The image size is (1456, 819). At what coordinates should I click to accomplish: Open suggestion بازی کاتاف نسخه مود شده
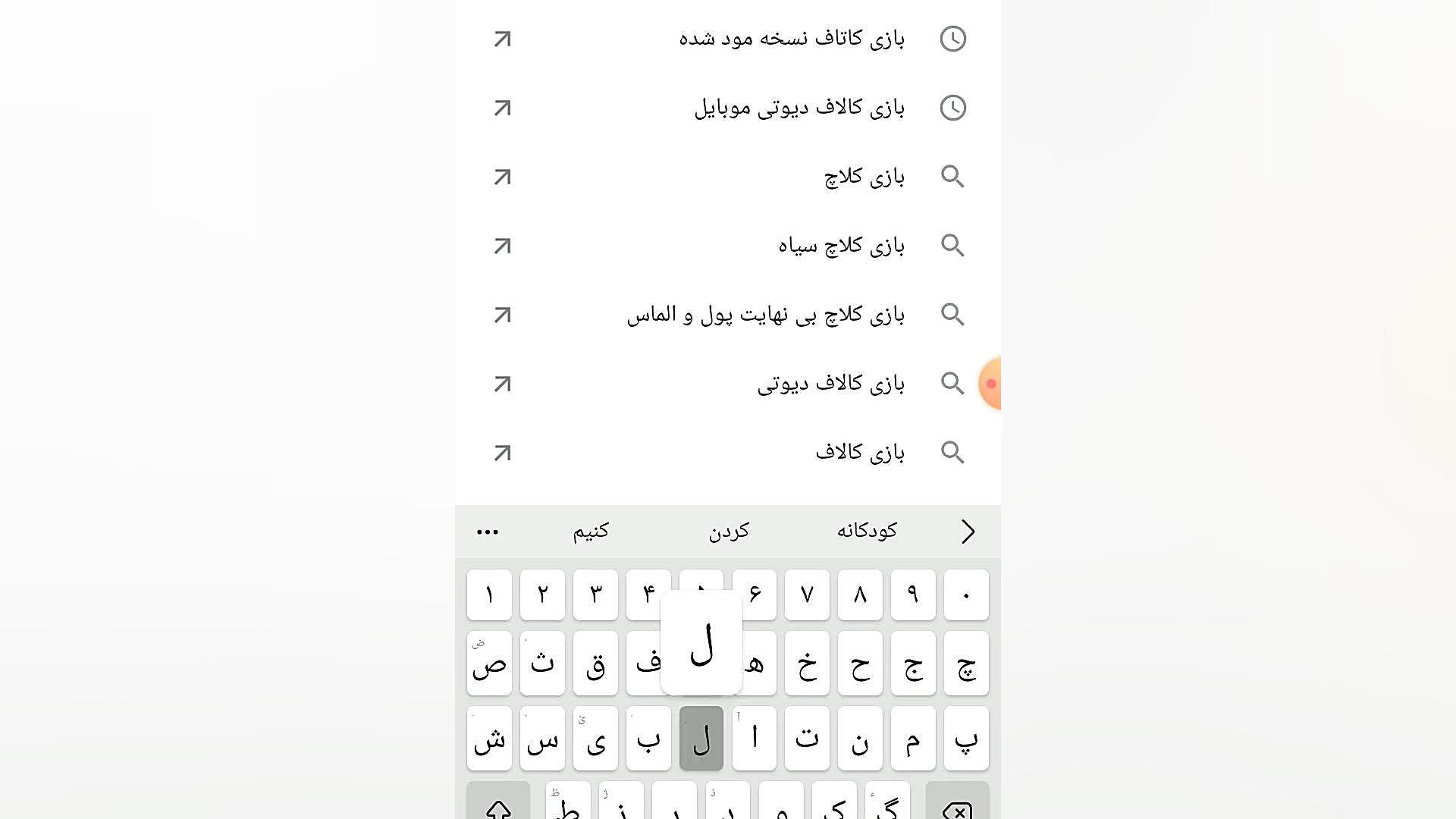tap(791, 39)
